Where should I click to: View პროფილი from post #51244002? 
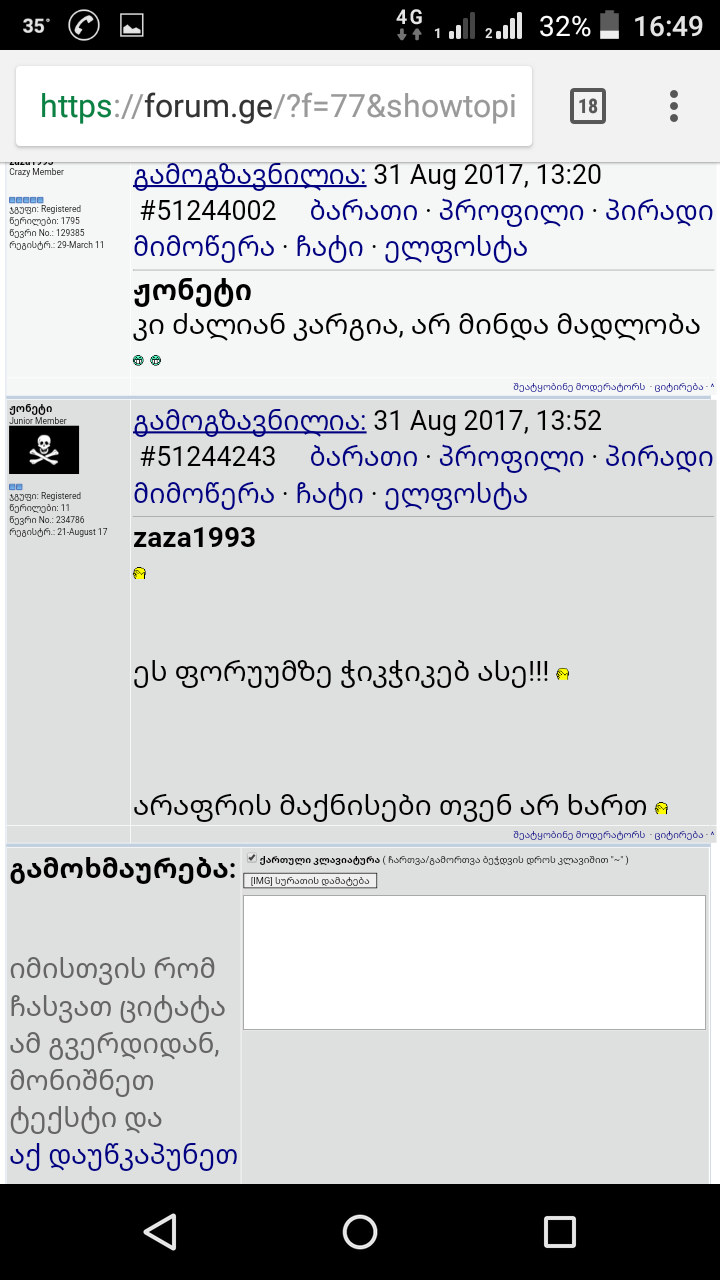point(511,212)
